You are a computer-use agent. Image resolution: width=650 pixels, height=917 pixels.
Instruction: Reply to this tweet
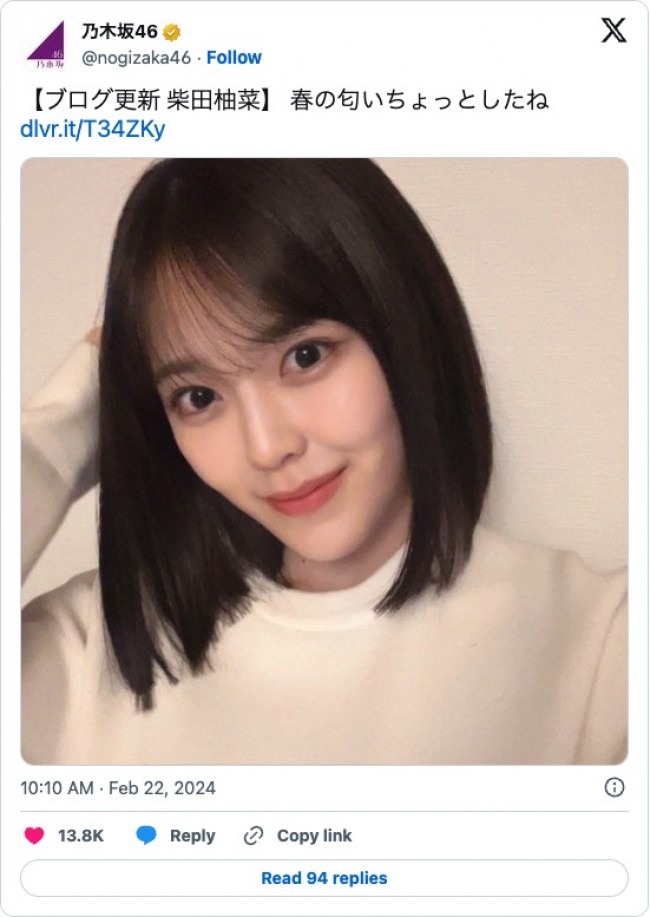click(x=176, y=836)
